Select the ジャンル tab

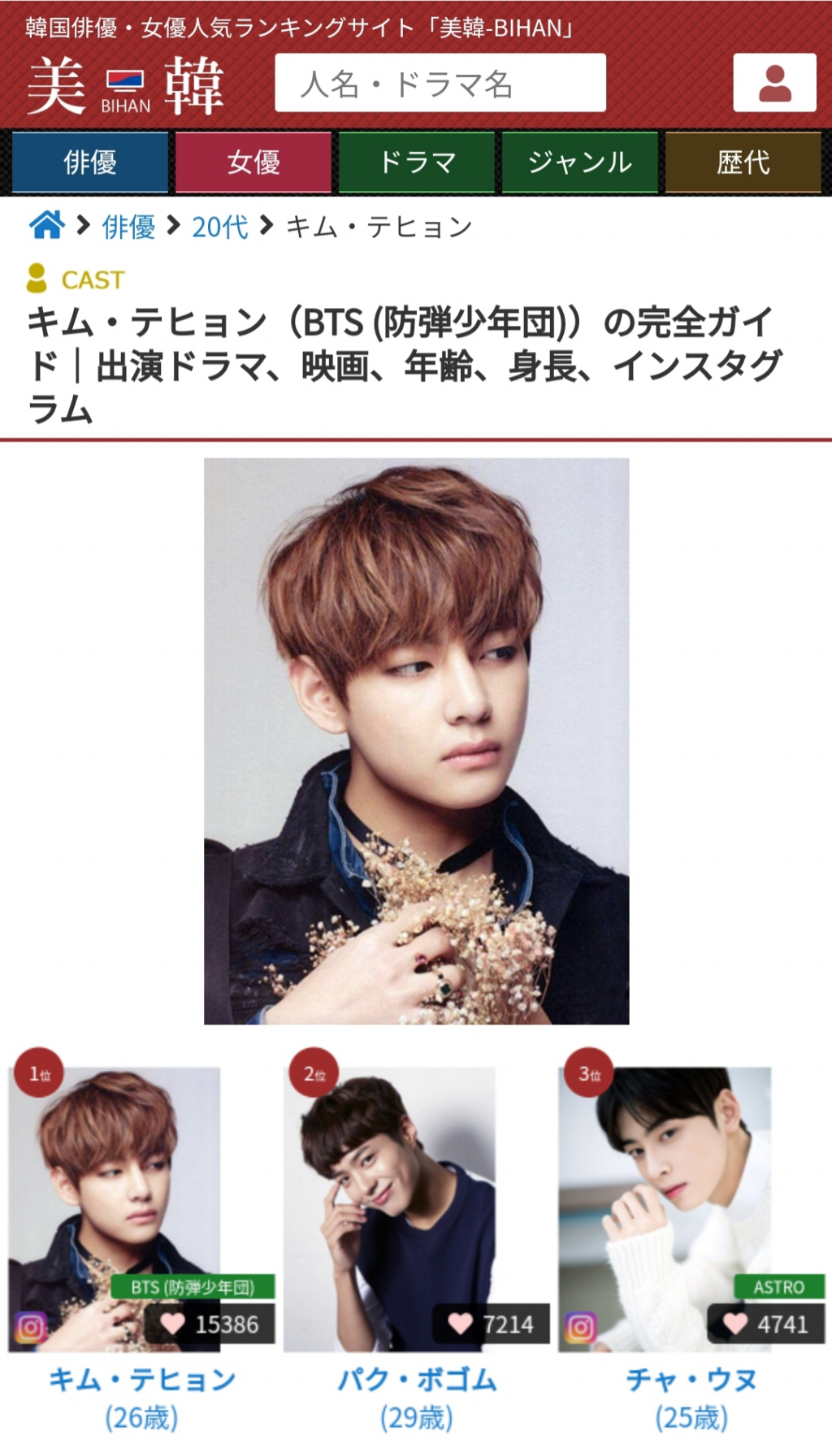tap(579, 162)
